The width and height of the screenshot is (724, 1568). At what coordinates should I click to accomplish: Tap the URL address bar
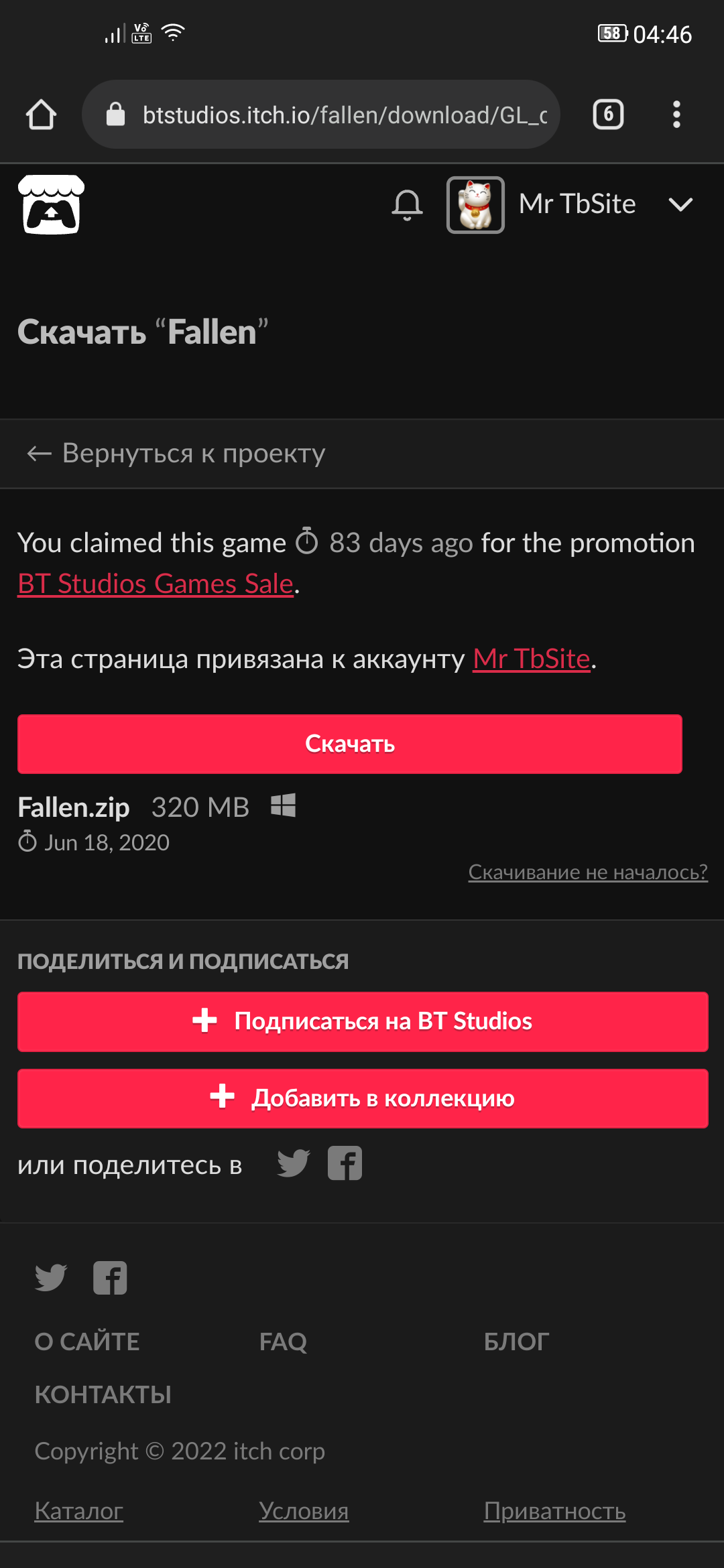pos(322,115)
